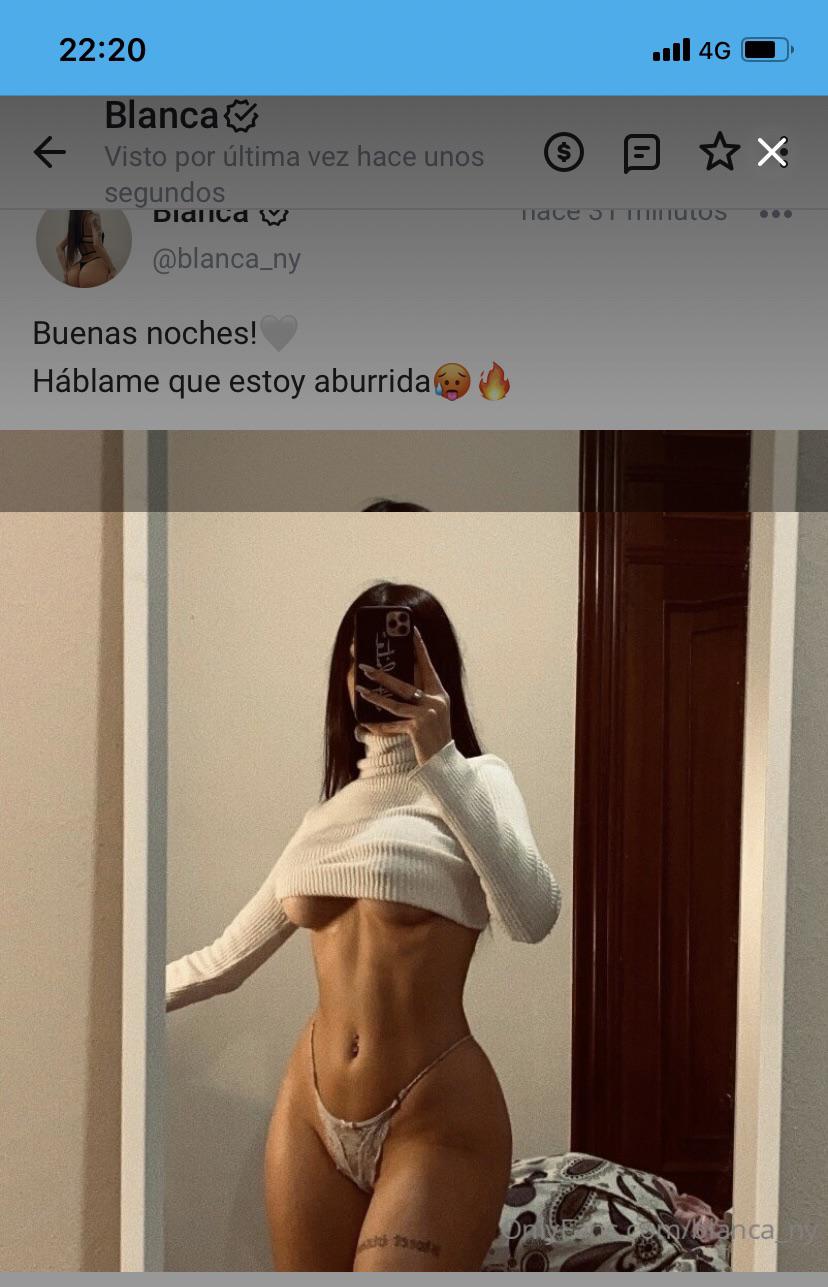Image resolution: width=828 pixels, height=1287 pixels.
Task: Tap the white heart emoji after 'Buenas noches!'
Action: (x=277, y=332)
